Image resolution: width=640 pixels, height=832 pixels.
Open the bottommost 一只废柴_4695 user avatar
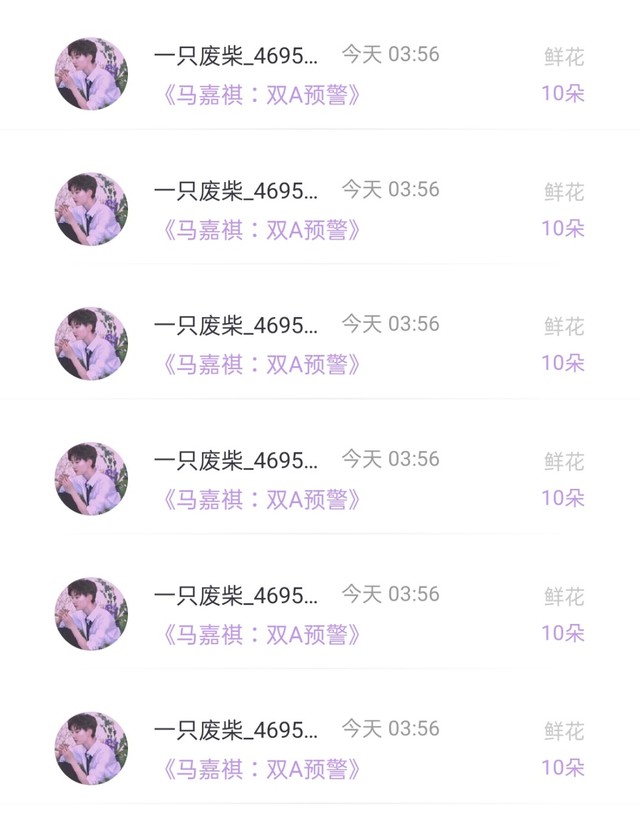pos(91,748)
